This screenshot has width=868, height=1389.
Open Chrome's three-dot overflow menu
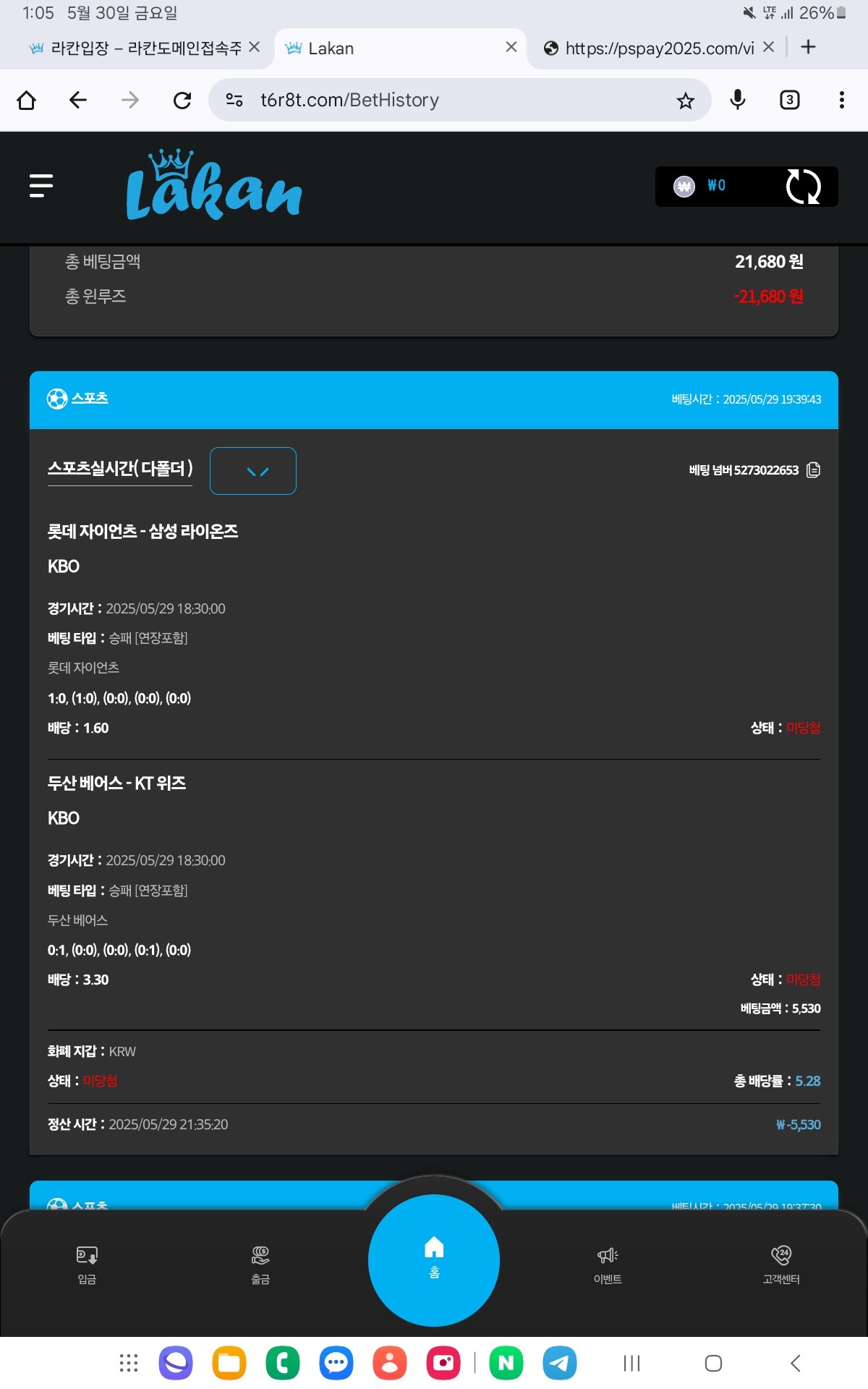[841, 100]
